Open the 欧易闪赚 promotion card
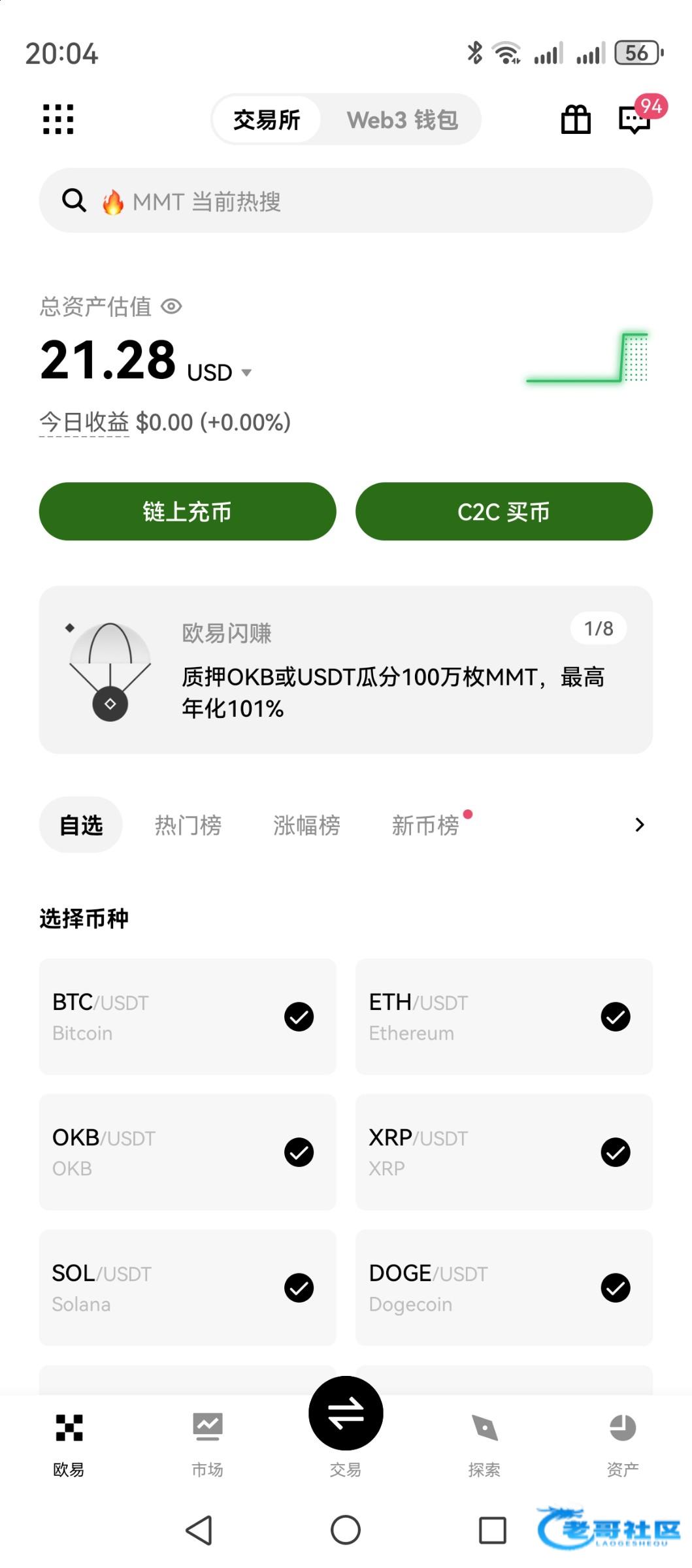Viewport: 692px width, 1568px height. coord(346,670)
